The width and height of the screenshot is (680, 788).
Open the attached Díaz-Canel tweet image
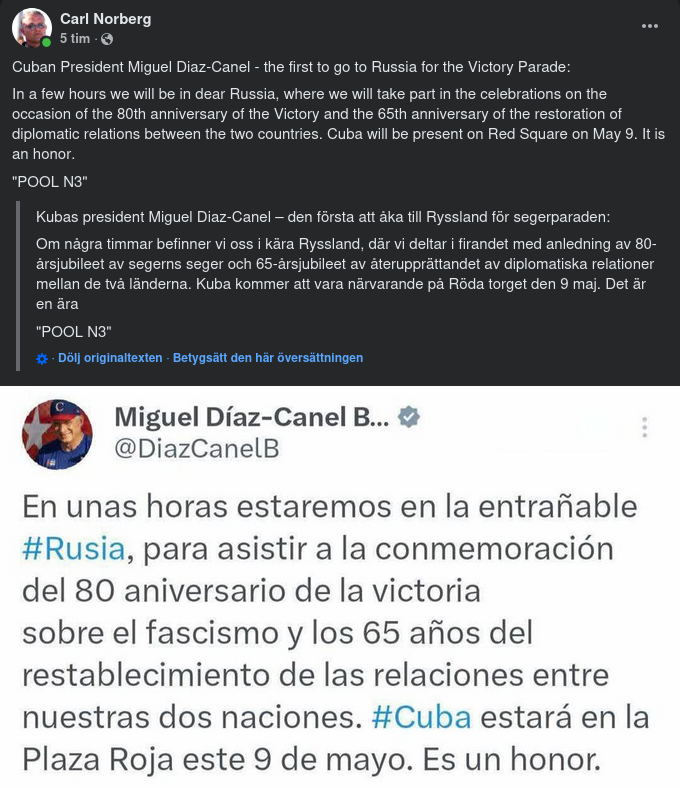click(340, 587)
